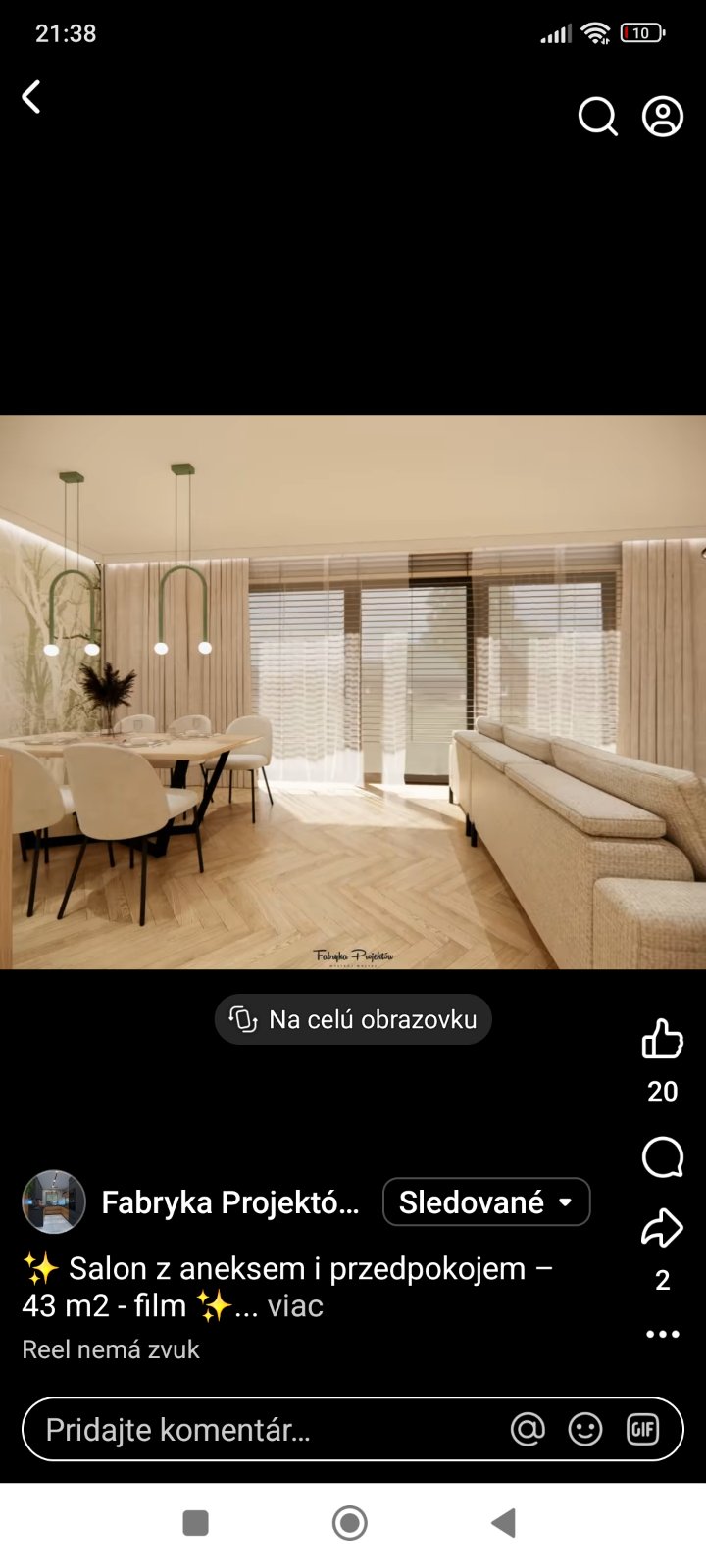Screen dimensions: 706x1568
Task: Open the GIF picker in comment box
Action: (x=642, y=1430)
